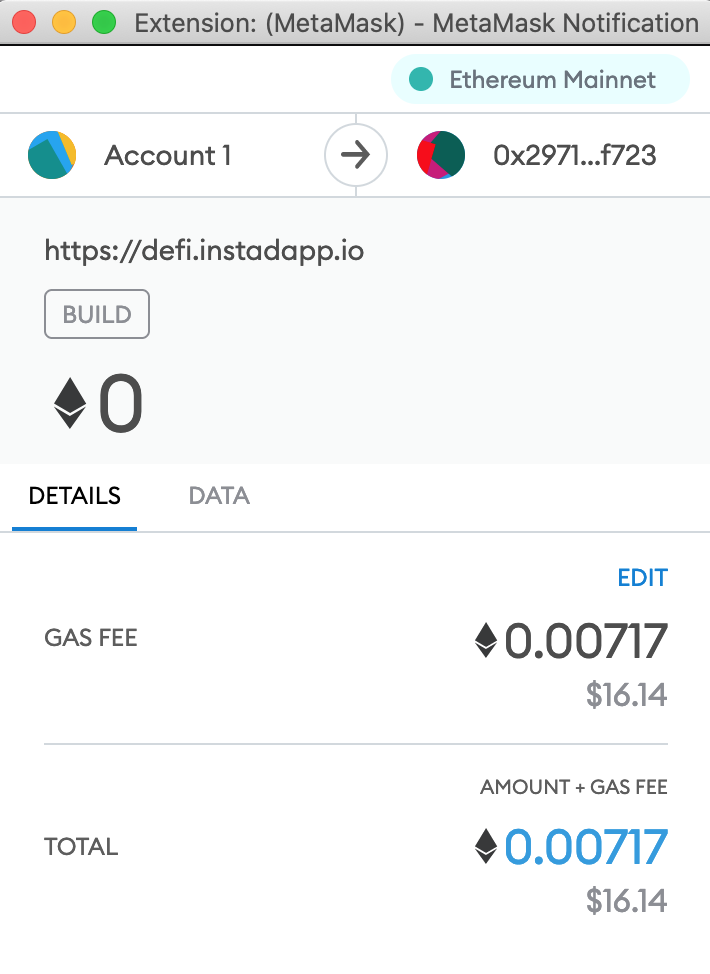Viewport: 710px width, 974px height.
Task: Edit the gas fee
Action: [642, 577]
